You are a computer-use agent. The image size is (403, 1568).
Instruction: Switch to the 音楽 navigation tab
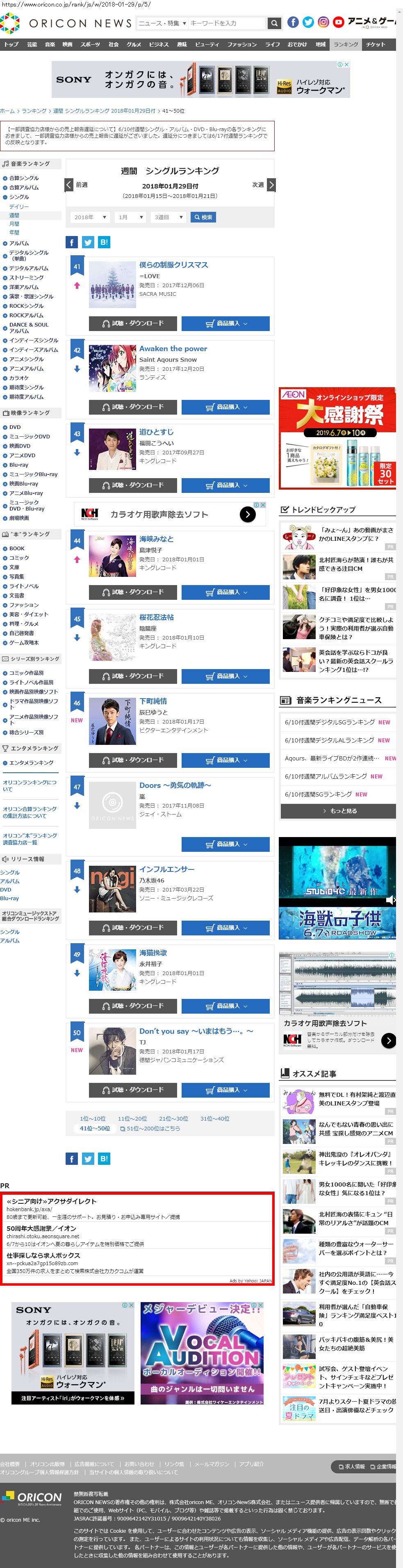pyautogui.click(x=50, y=44)
